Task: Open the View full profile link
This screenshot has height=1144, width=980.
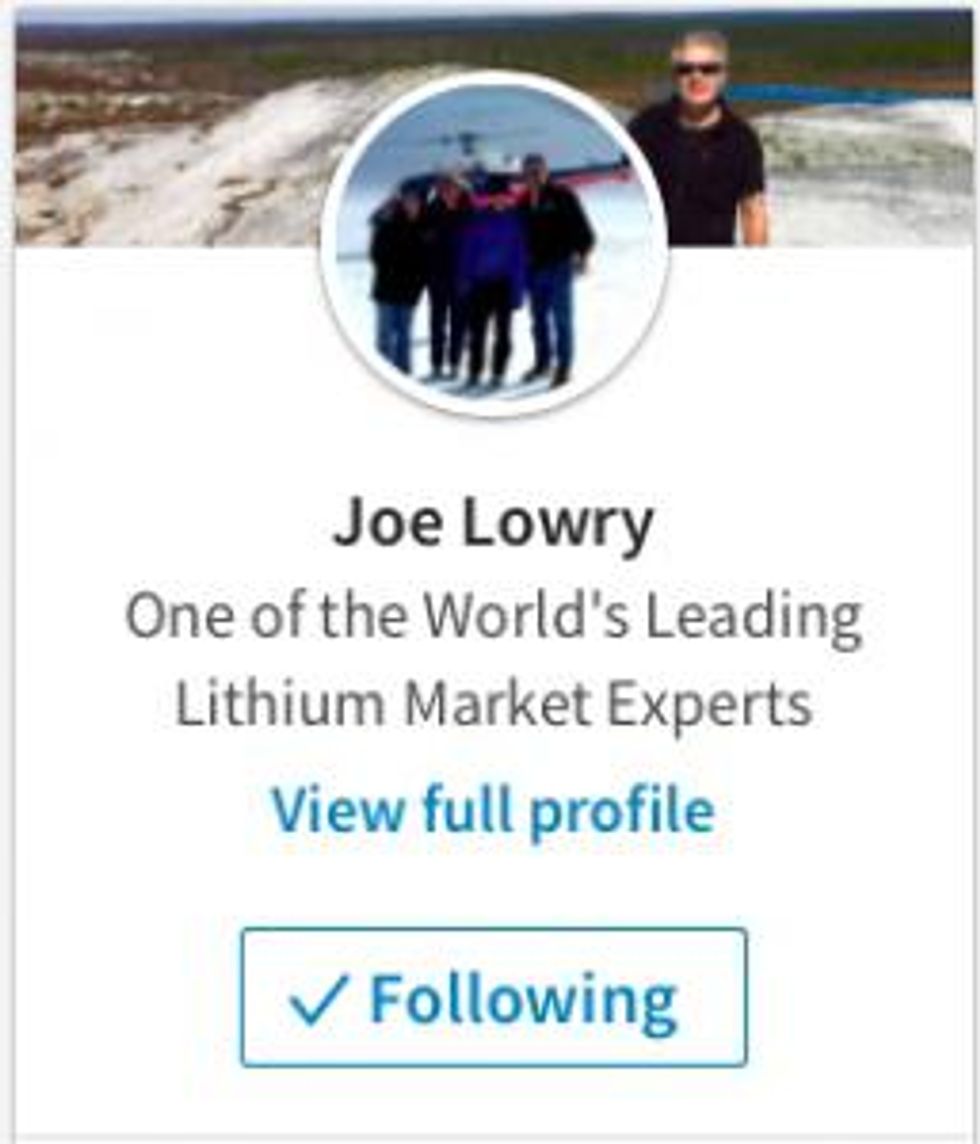Action: click(493, 809)
